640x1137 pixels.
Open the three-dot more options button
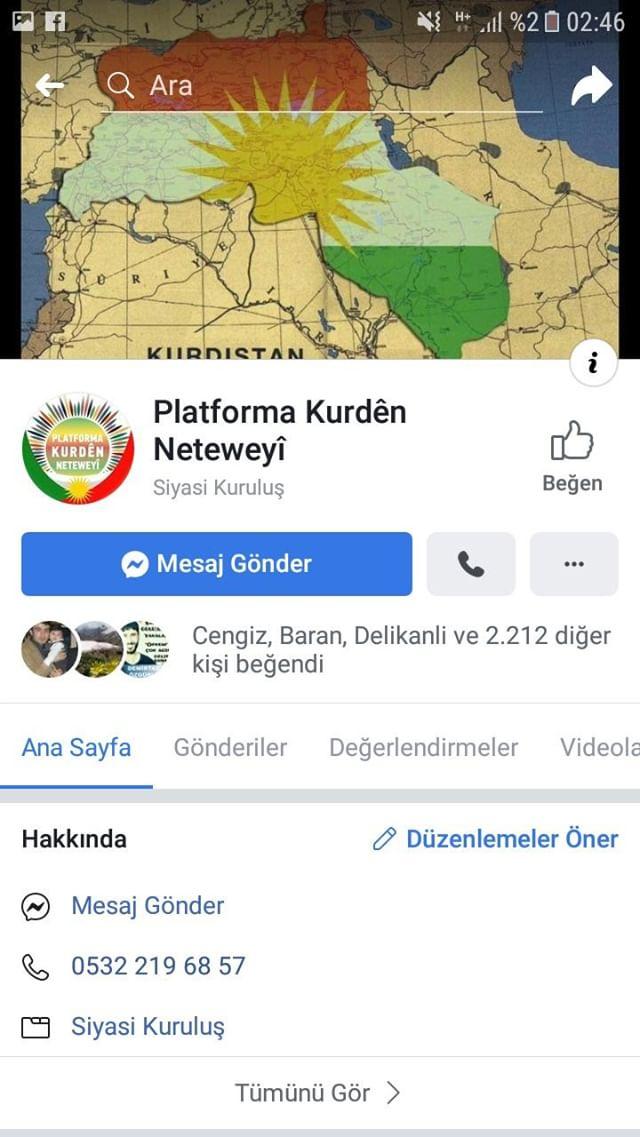tap(574, 564)
